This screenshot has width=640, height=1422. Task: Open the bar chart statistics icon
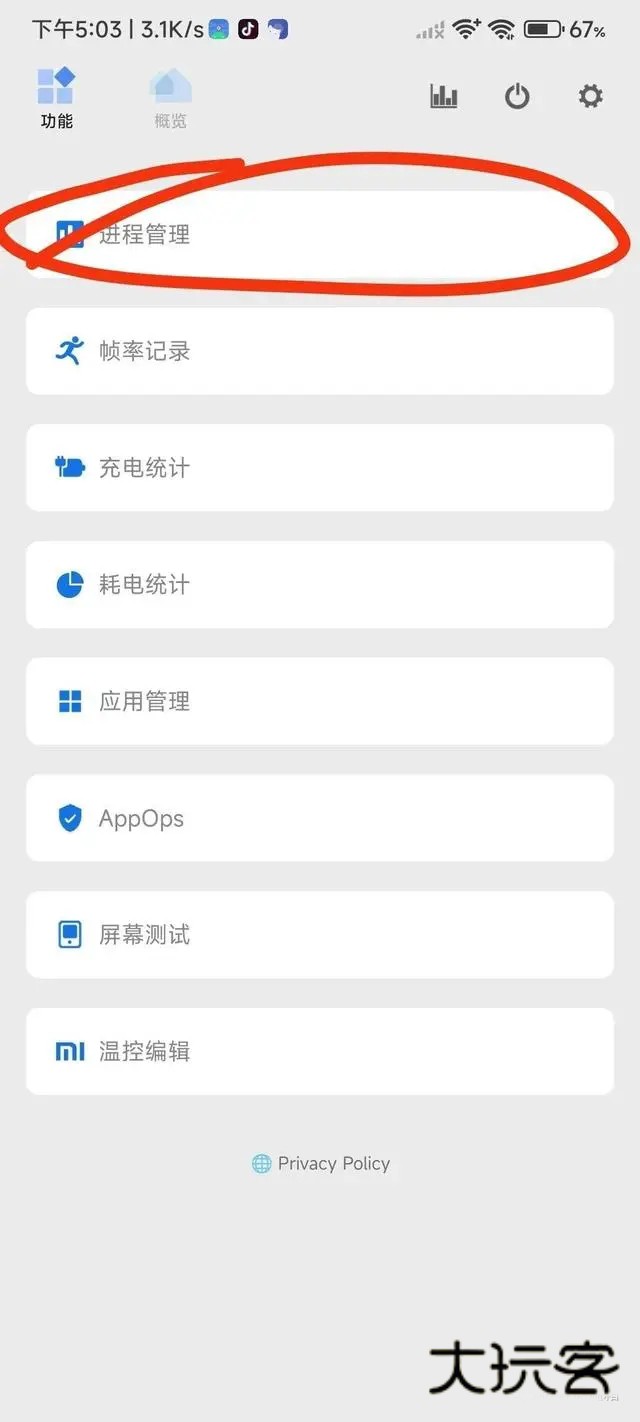(444, 96)
